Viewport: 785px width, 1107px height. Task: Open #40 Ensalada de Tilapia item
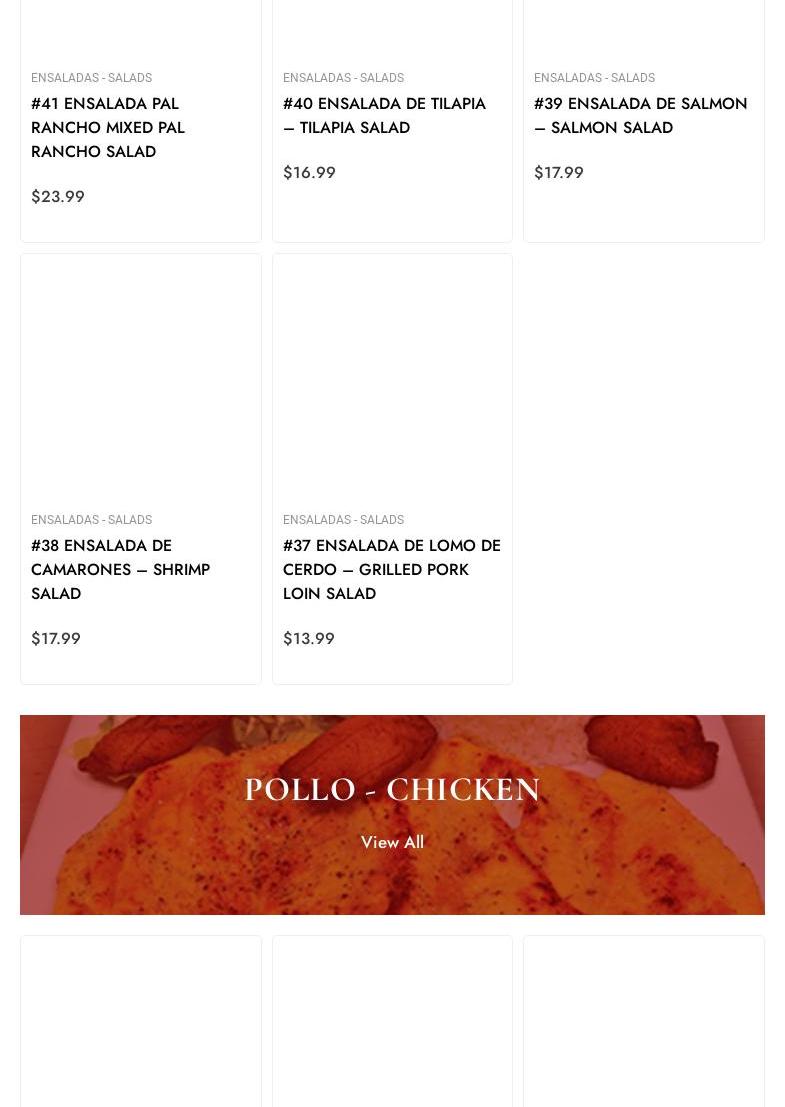(x=384, y=115)
